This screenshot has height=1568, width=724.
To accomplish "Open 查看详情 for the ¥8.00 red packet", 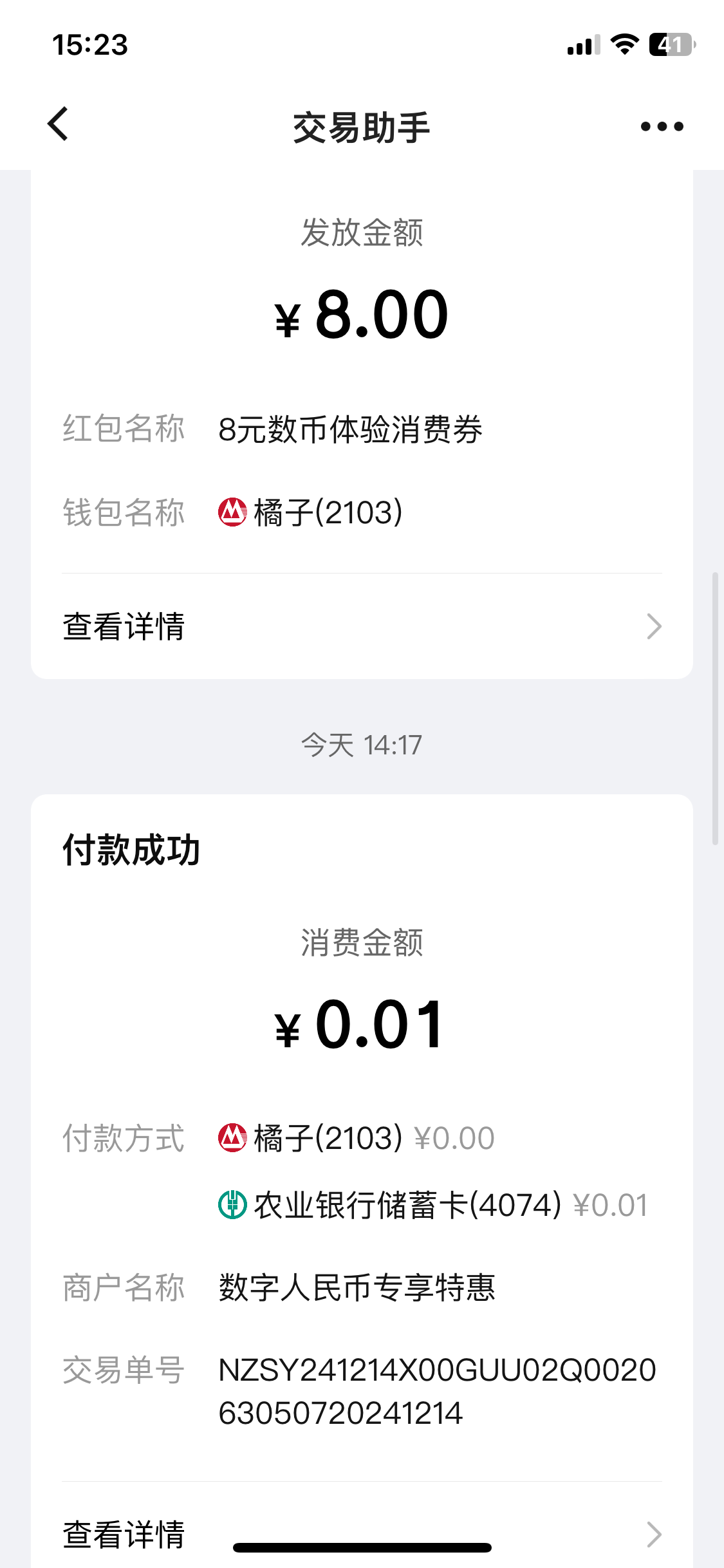I will coord(362,626).
